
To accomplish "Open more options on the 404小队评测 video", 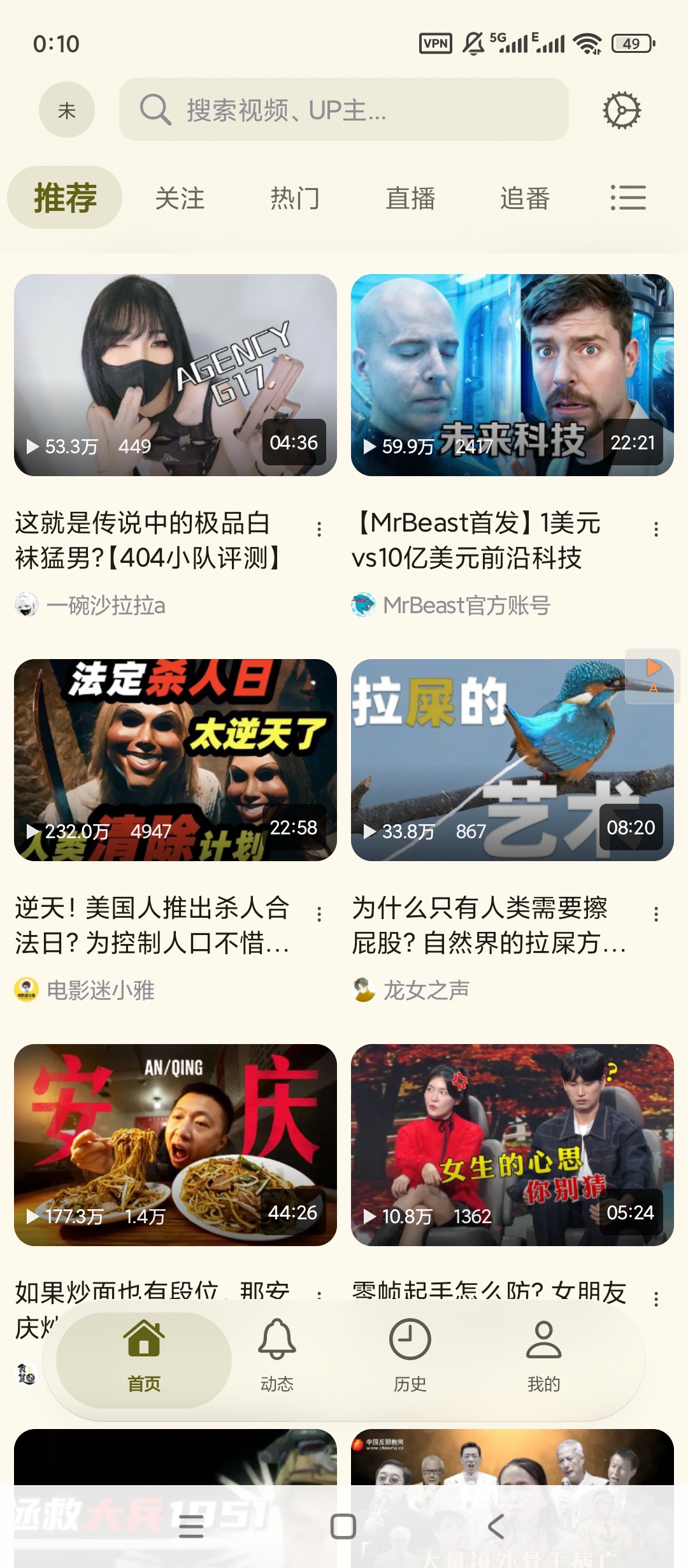I will point(319,529).
